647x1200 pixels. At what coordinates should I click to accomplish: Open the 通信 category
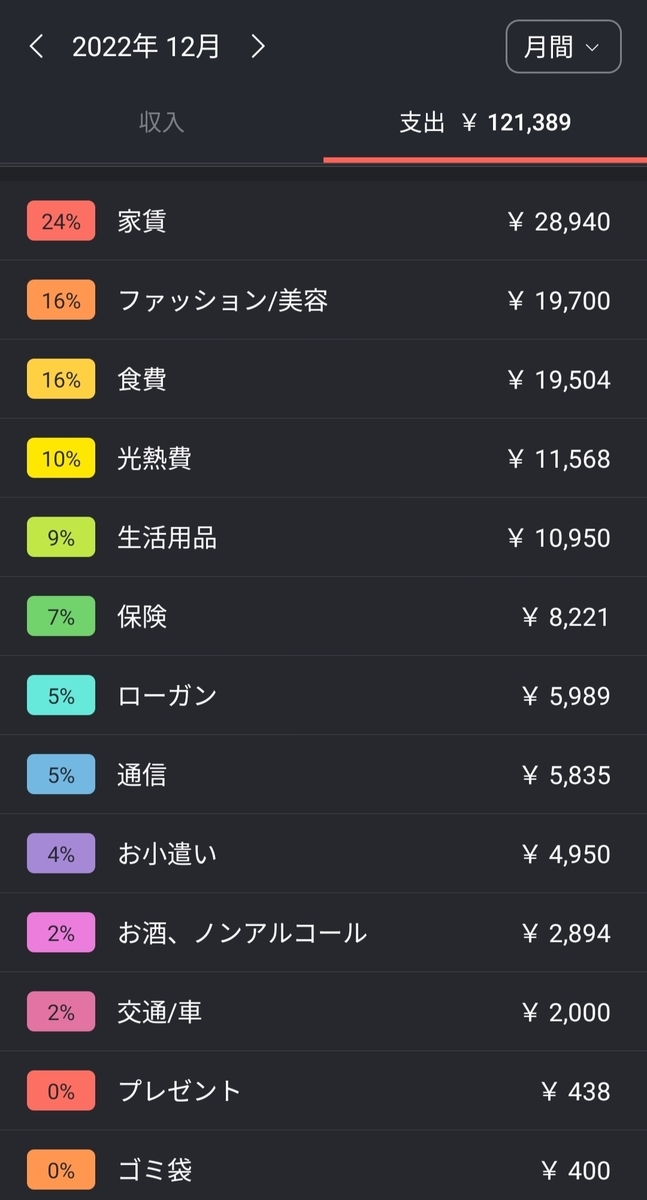(323, 774)
